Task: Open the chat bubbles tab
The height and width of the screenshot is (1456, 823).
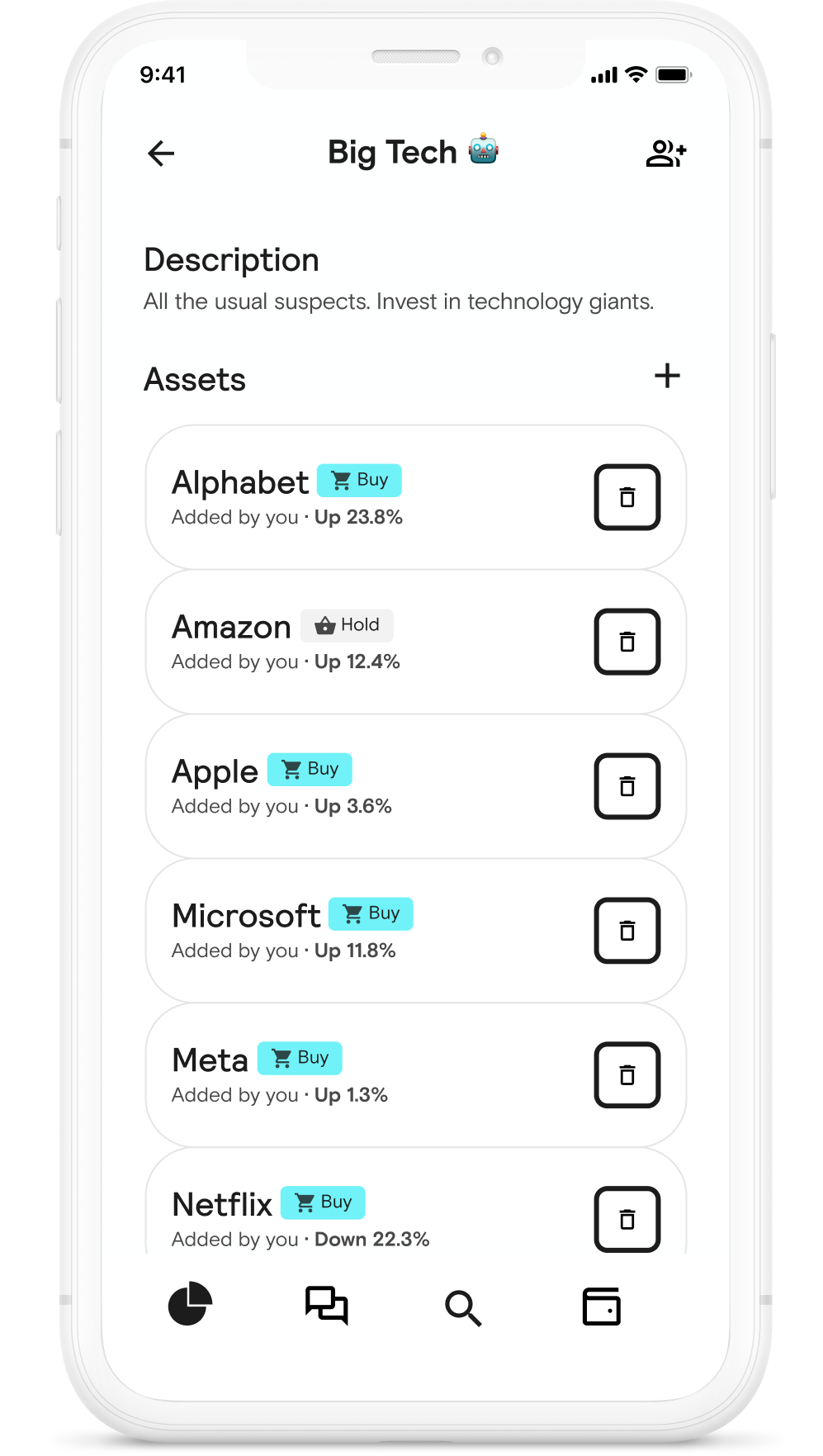Action: (327, 1306)
